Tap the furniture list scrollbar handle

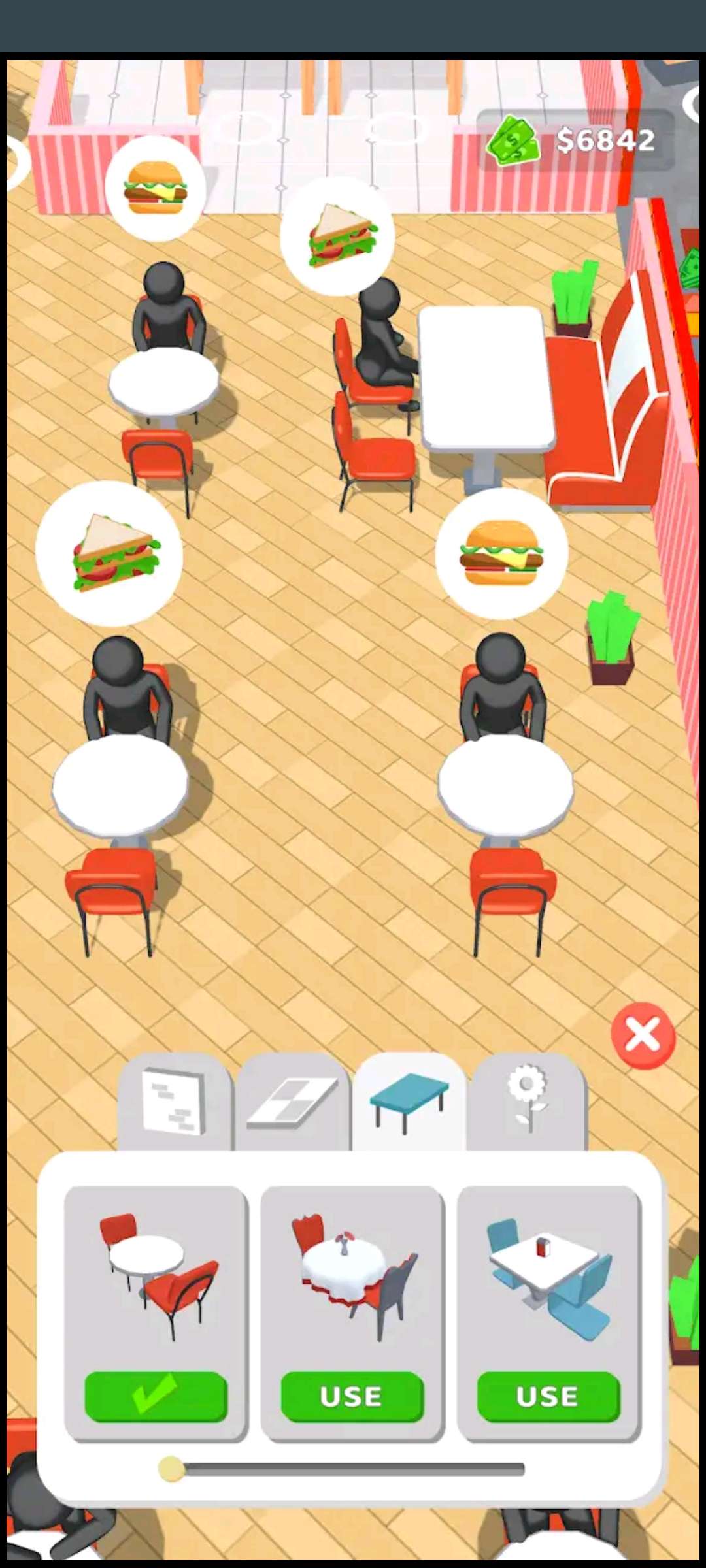[x=172, y=1469]
